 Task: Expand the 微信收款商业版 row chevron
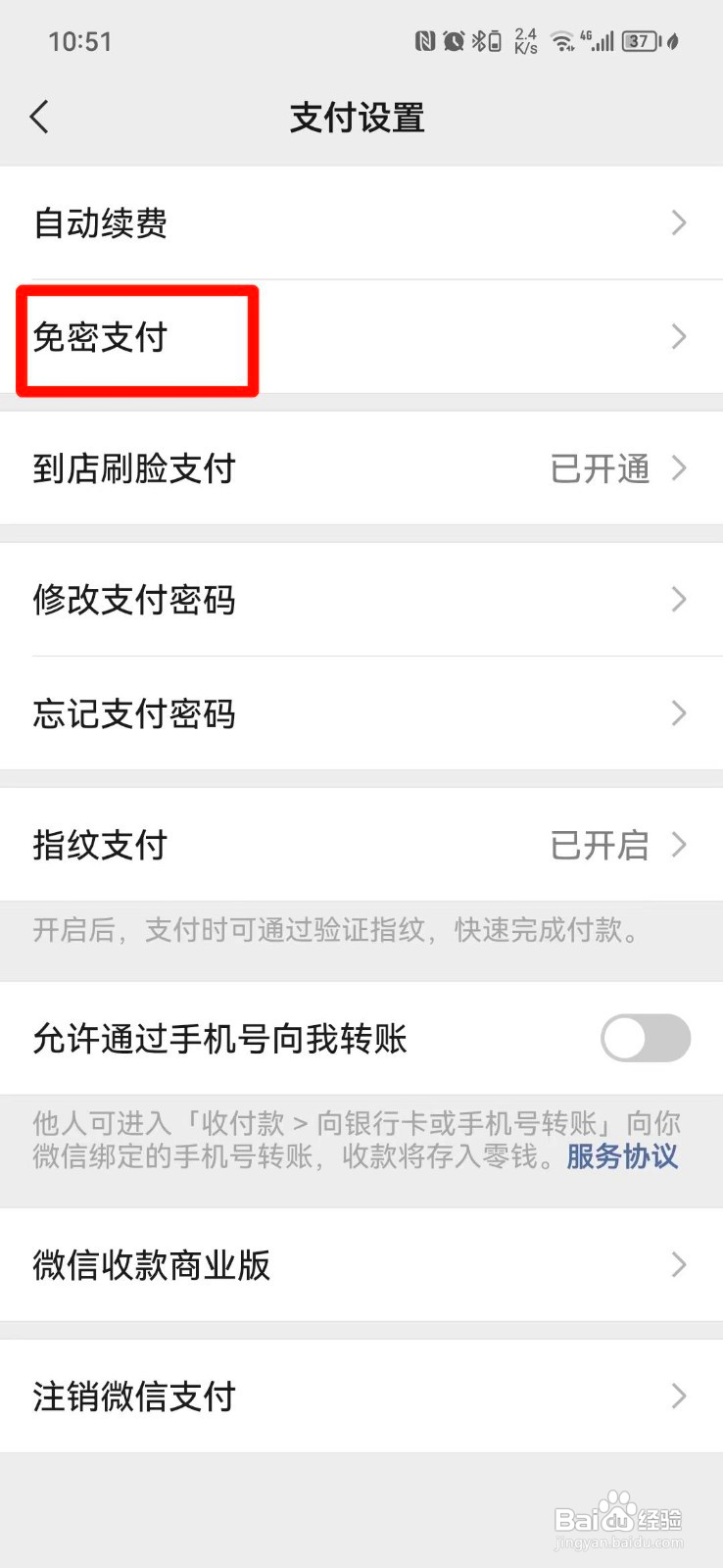coord(680,1265)
